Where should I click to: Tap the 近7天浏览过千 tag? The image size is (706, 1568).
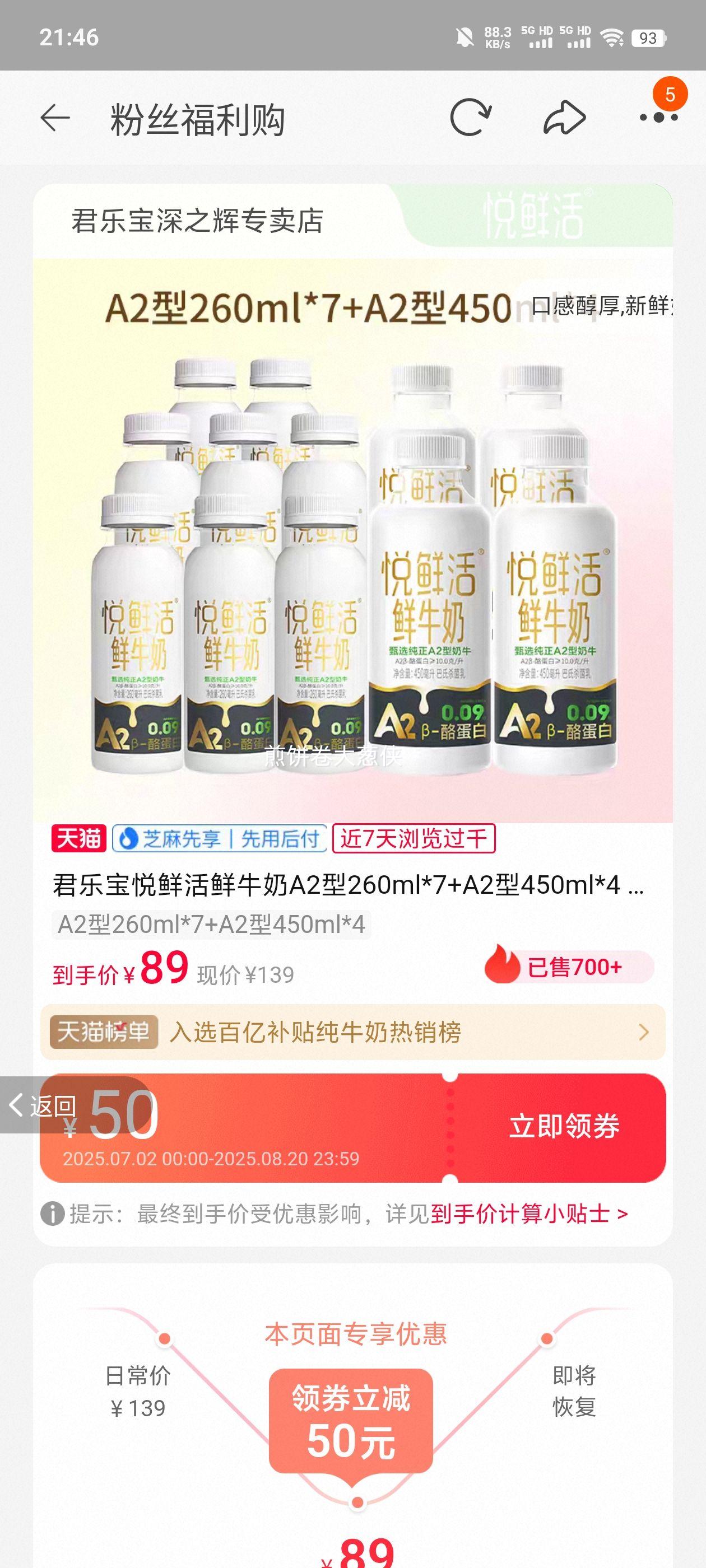coord(414,839)
